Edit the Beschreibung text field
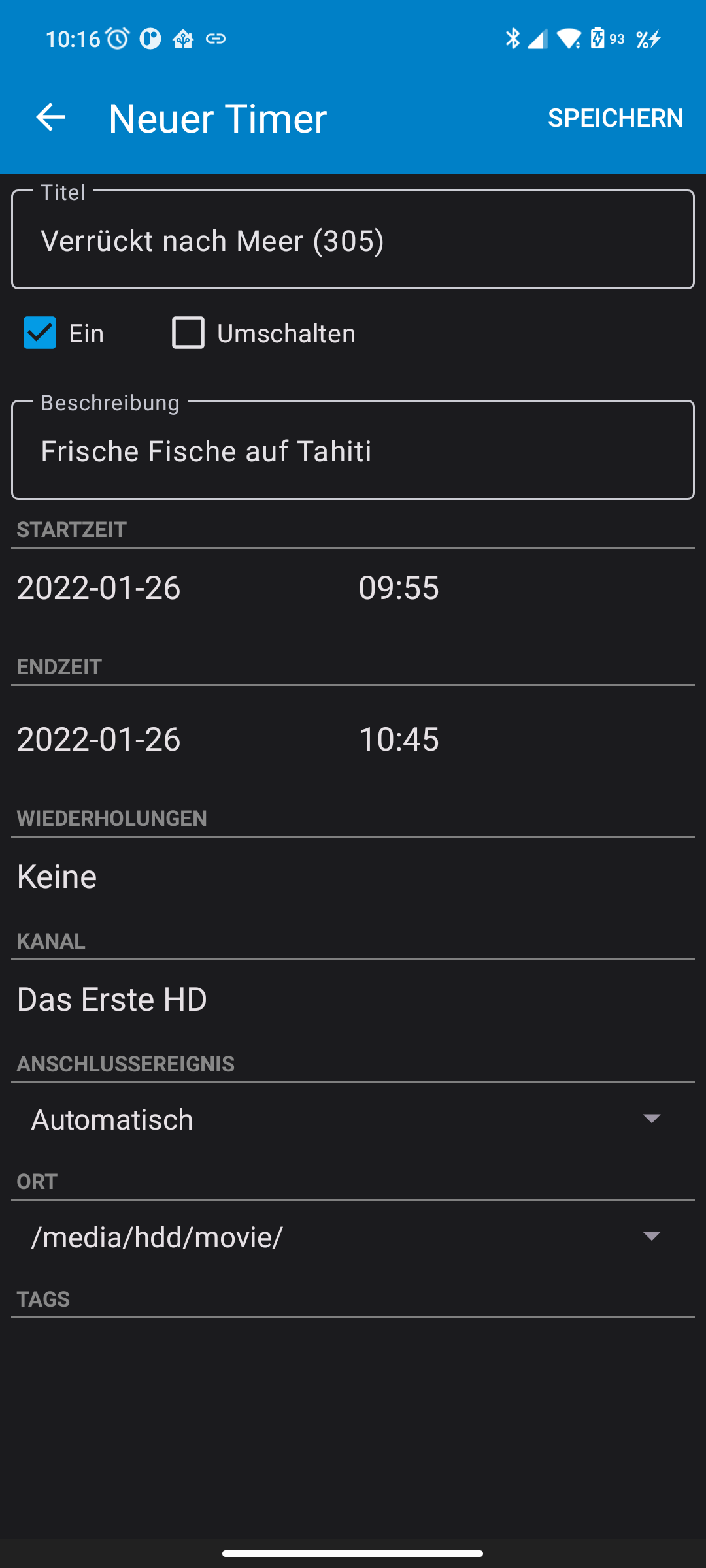The width and height of the screenshot is (706, 1568). click(x=353, y=451)
